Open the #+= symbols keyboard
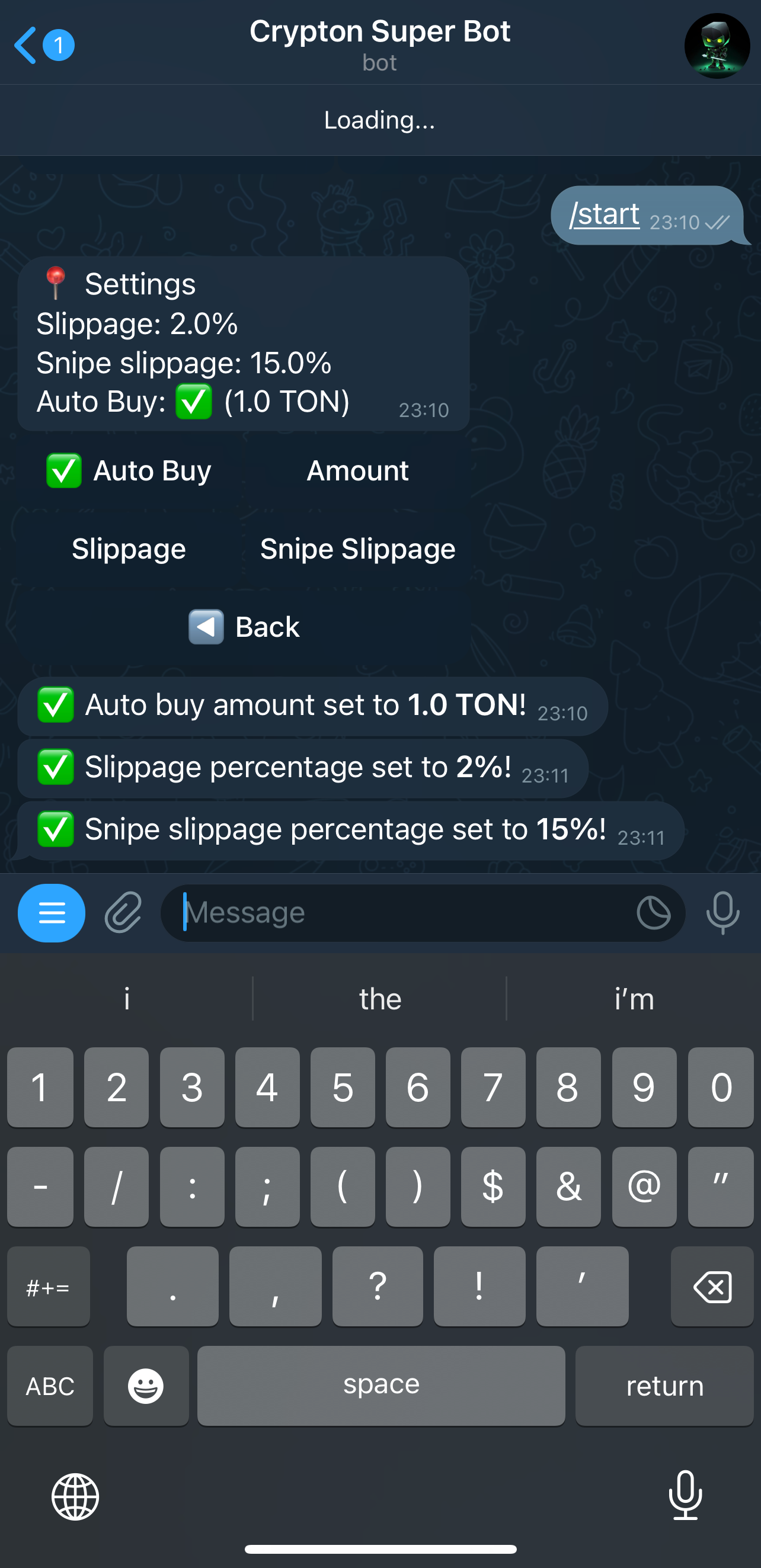 pyautogui.click(x=49, y=1286)
